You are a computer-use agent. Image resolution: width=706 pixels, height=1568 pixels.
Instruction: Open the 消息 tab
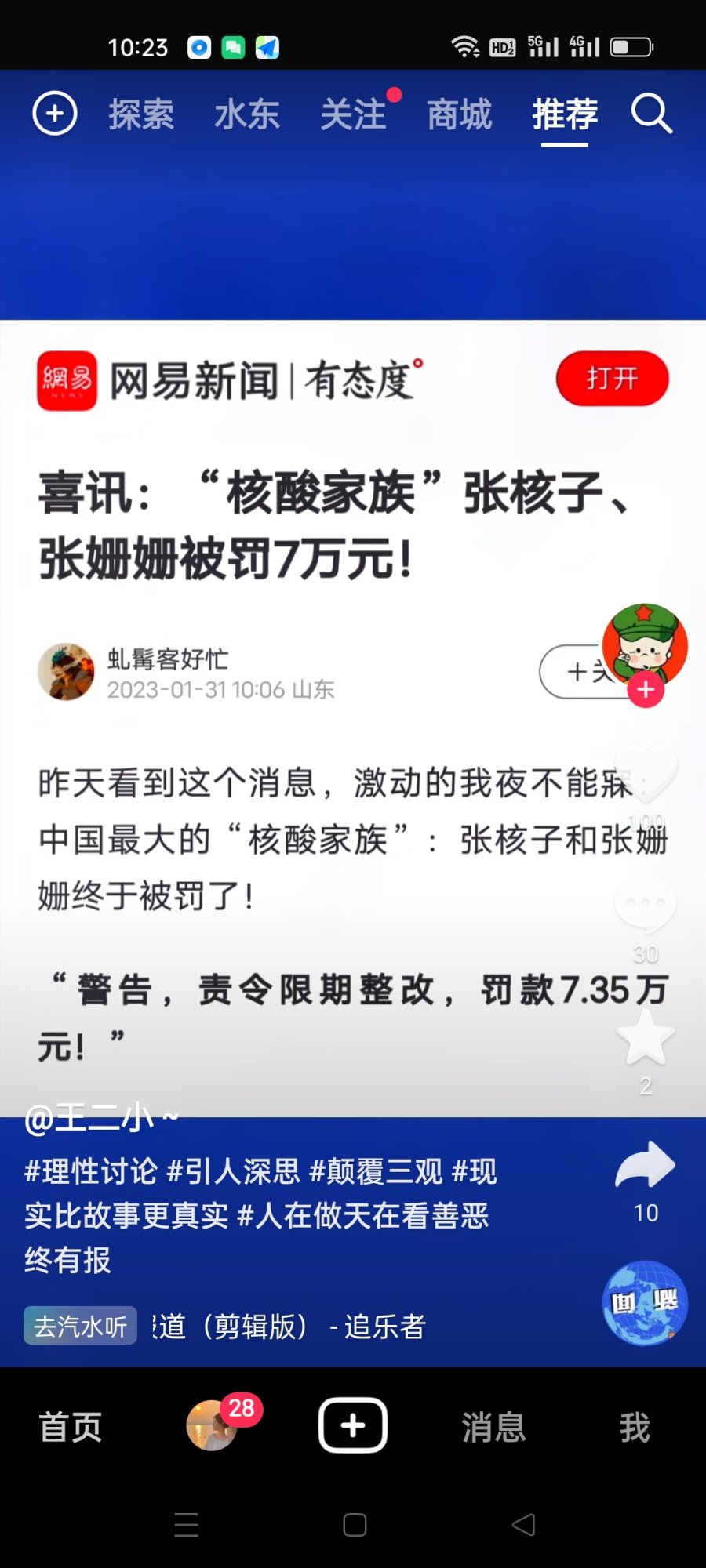pyautogui.click(x=493, y=1427)
